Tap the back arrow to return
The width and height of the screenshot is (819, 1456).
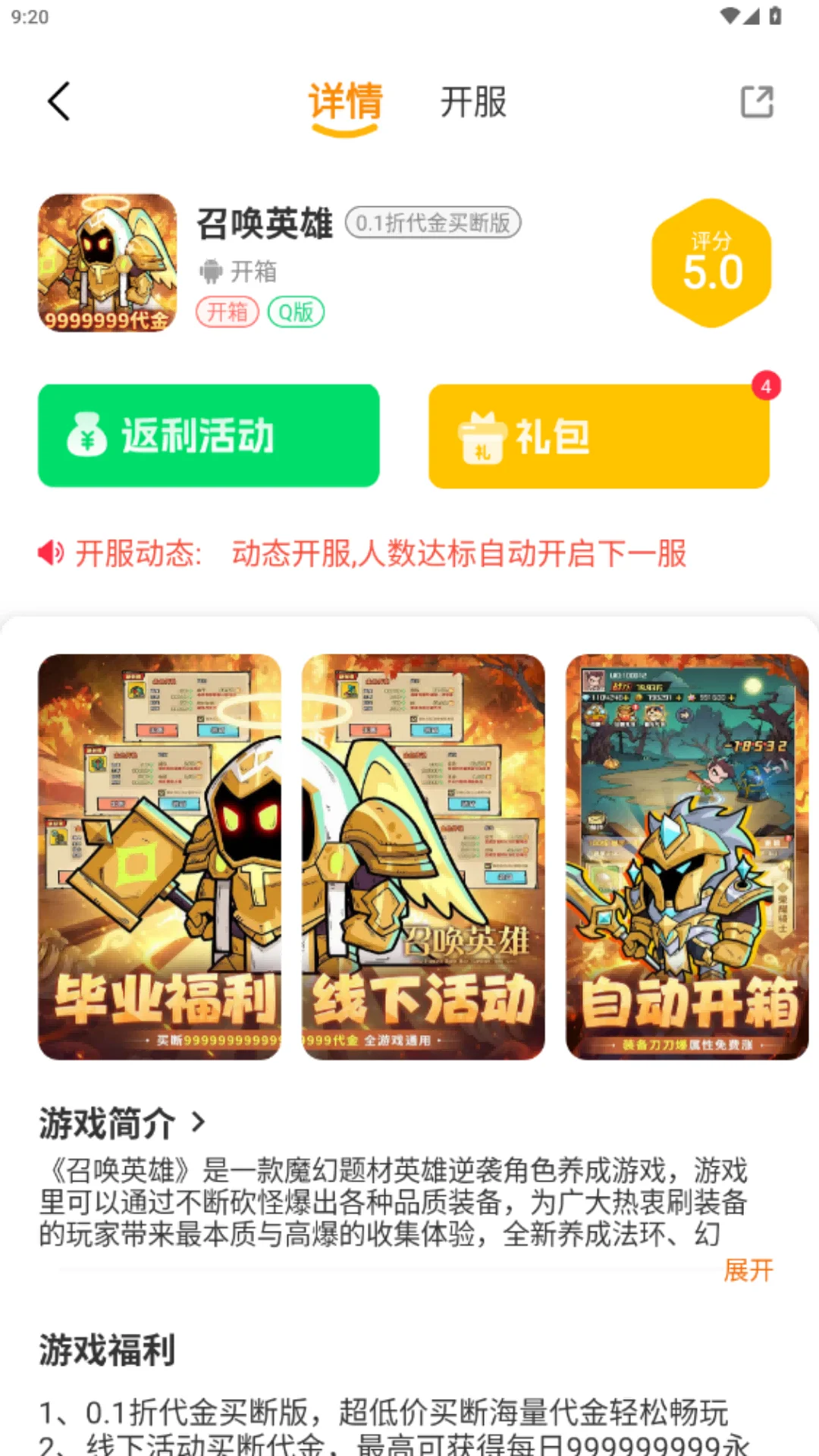[x=59, y=102]
